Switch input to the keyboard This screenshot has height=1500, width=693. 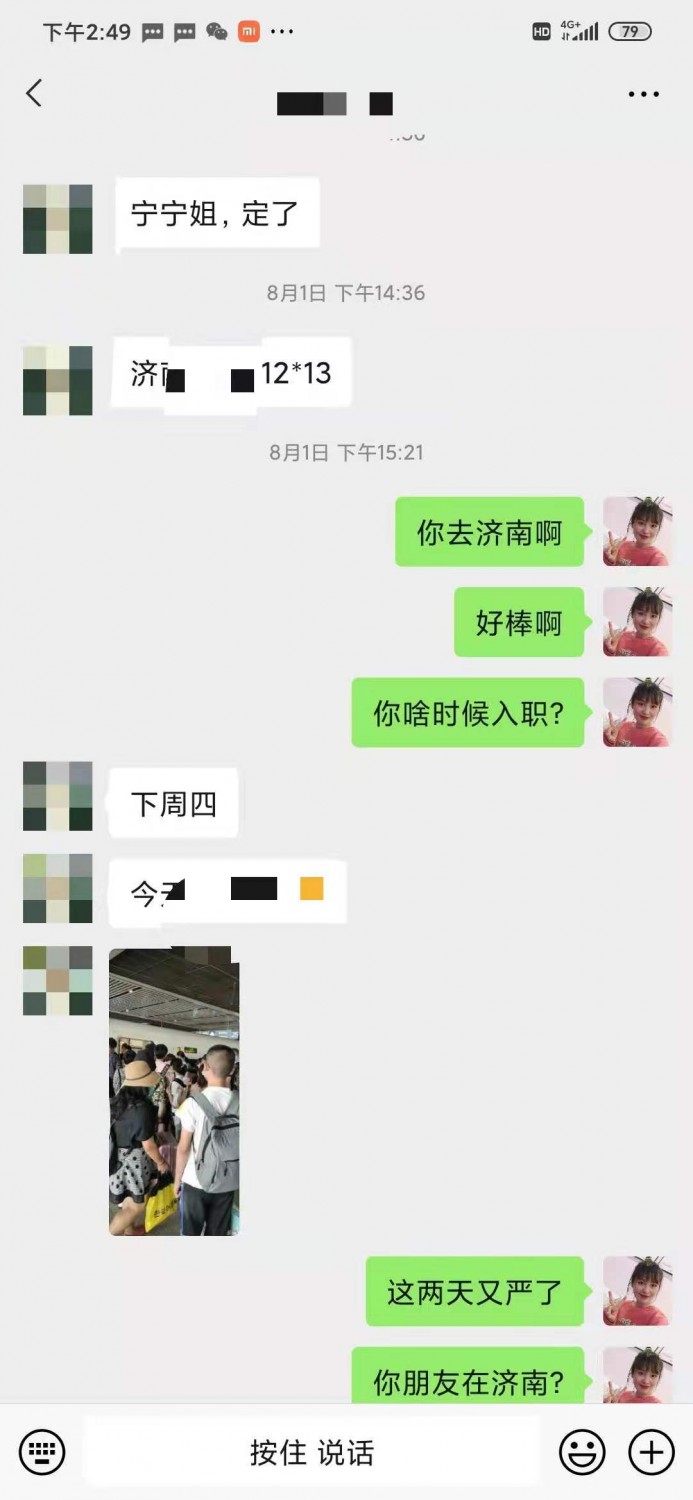pyautogui.click(x=42, y=1451)
